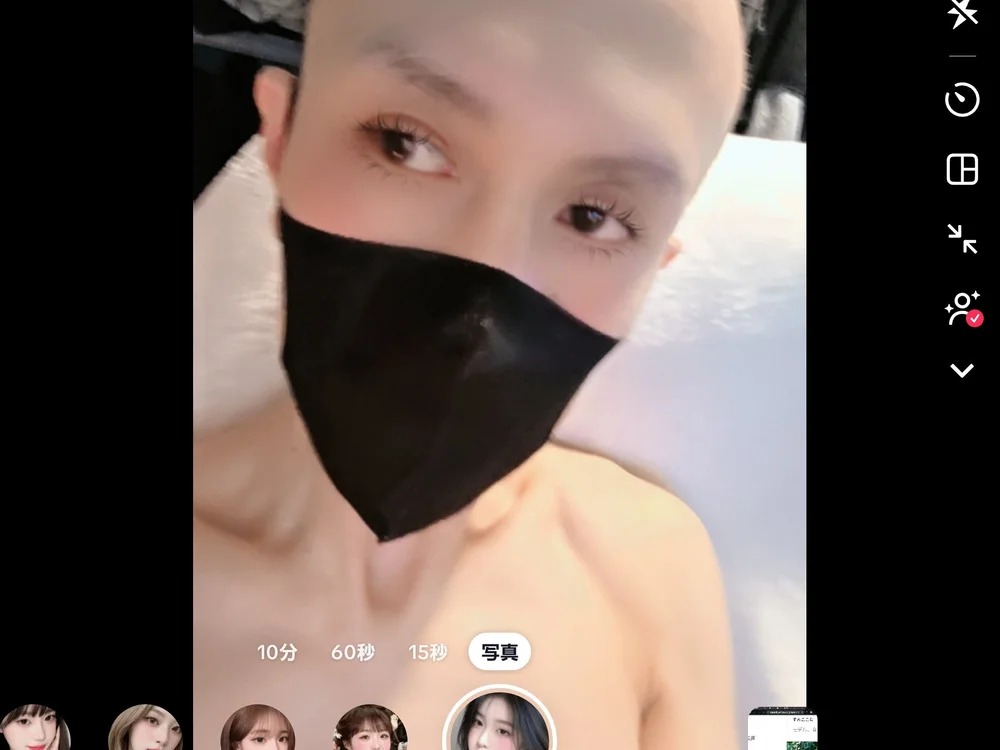Open the countdown timer option

tap(962, 100)
